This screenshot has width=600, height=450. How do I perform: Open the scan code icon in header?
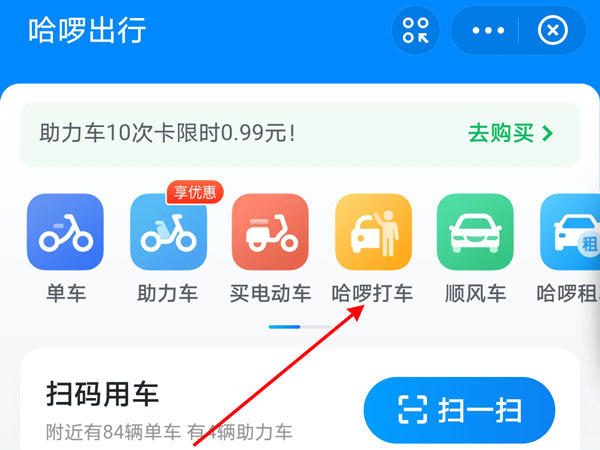click(415, 31)
